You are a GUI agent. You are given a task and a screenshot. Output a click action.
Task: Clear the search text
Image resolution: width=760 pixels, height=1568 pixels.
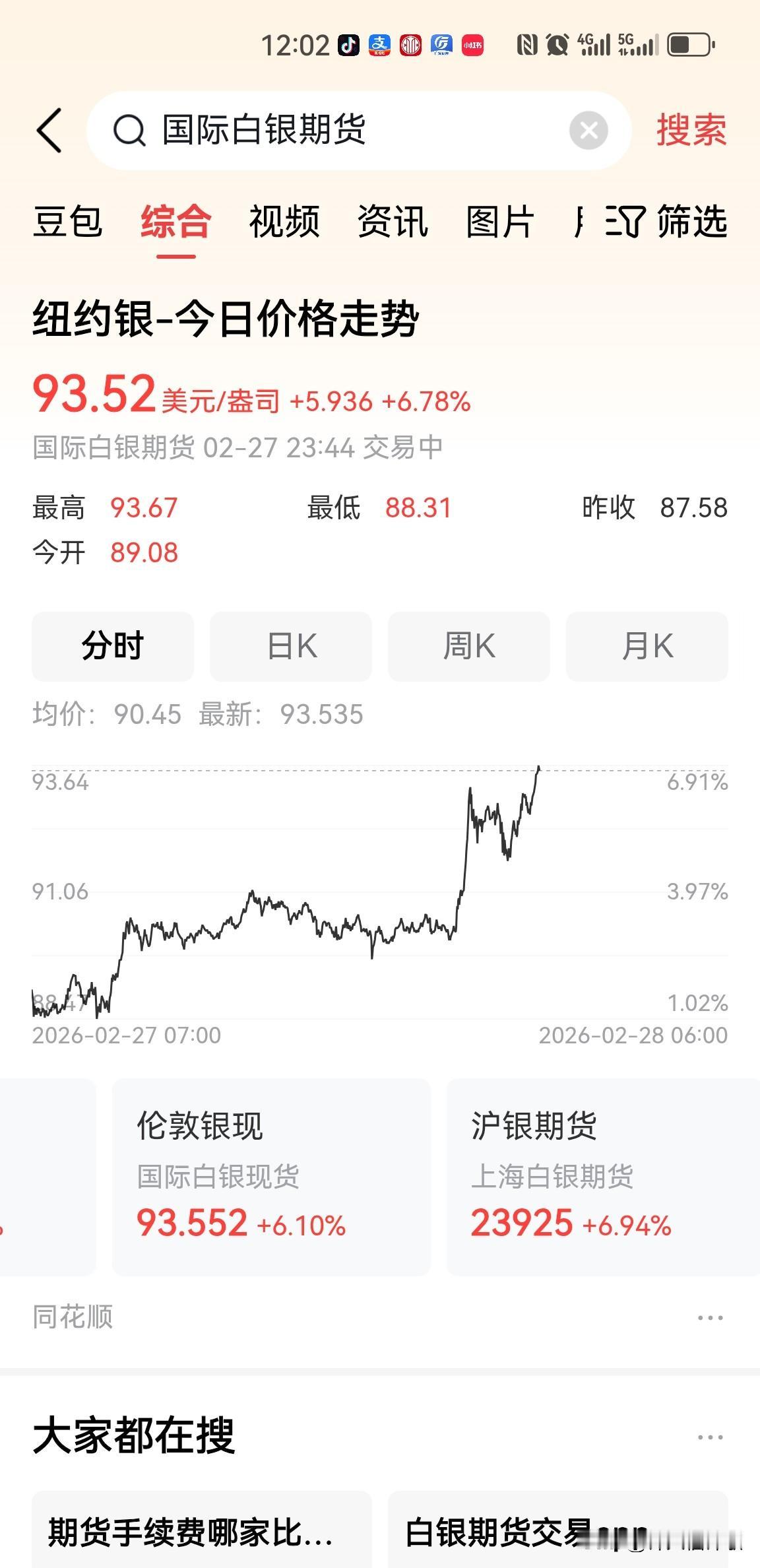point(588,130)
